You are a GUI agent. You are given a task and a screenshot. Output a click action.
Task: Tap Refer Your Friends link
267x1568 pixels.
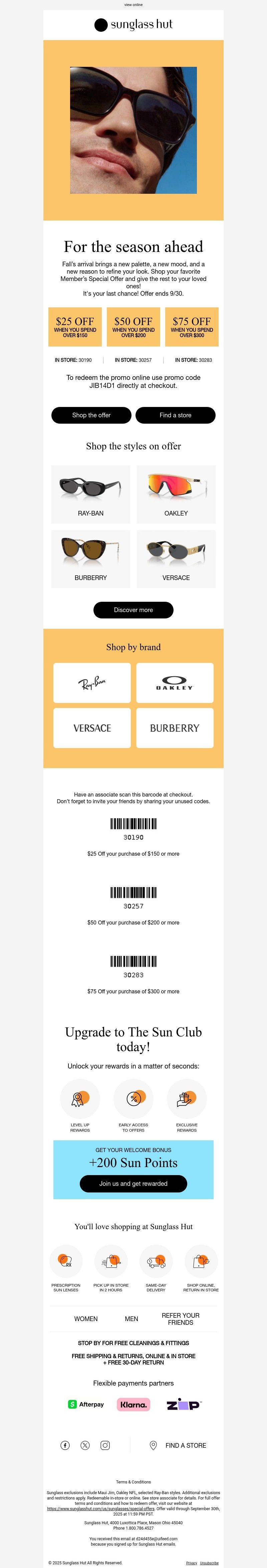coord(180,1318)
